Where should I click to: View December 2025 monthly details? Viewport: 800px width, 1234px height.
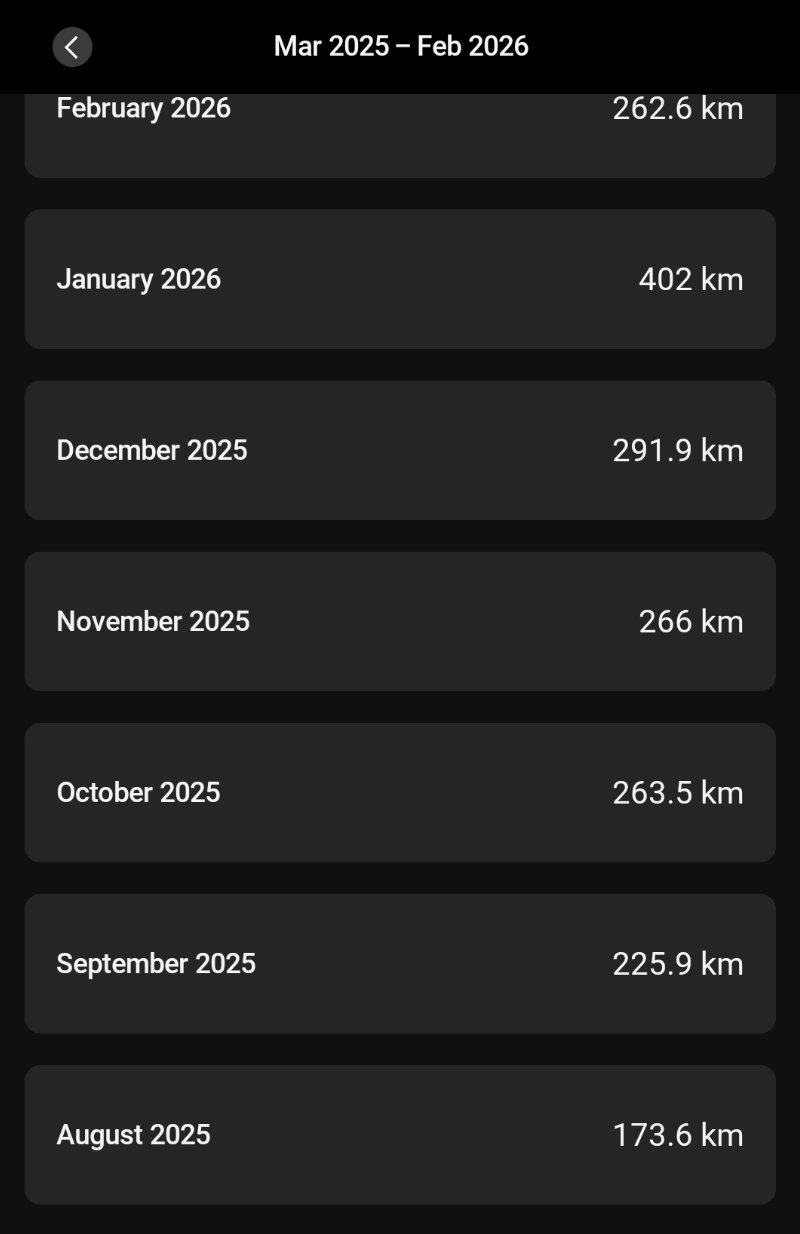click(400, 450)
